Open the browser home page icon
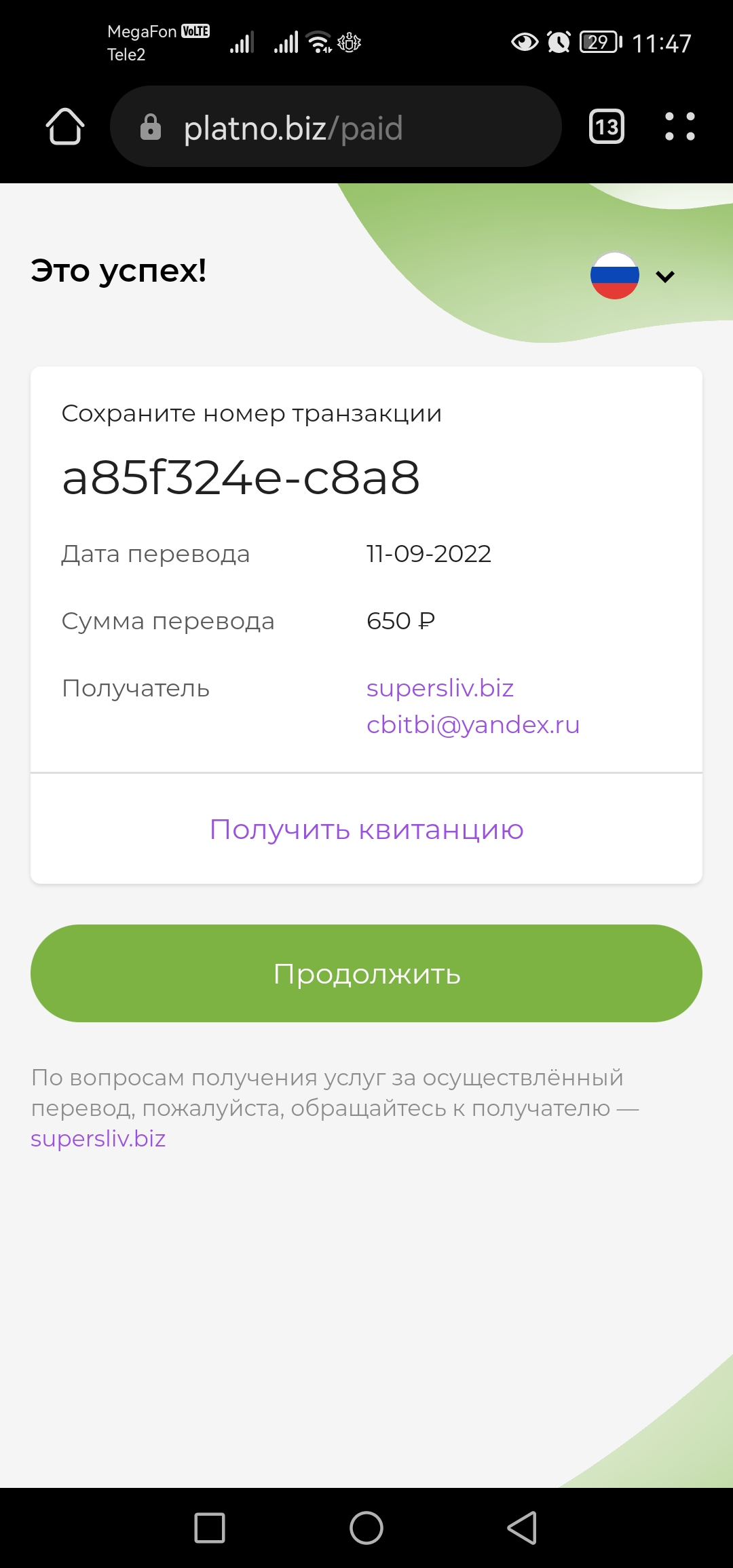This screenshot has height=1568, width=733. pos(65,126)
